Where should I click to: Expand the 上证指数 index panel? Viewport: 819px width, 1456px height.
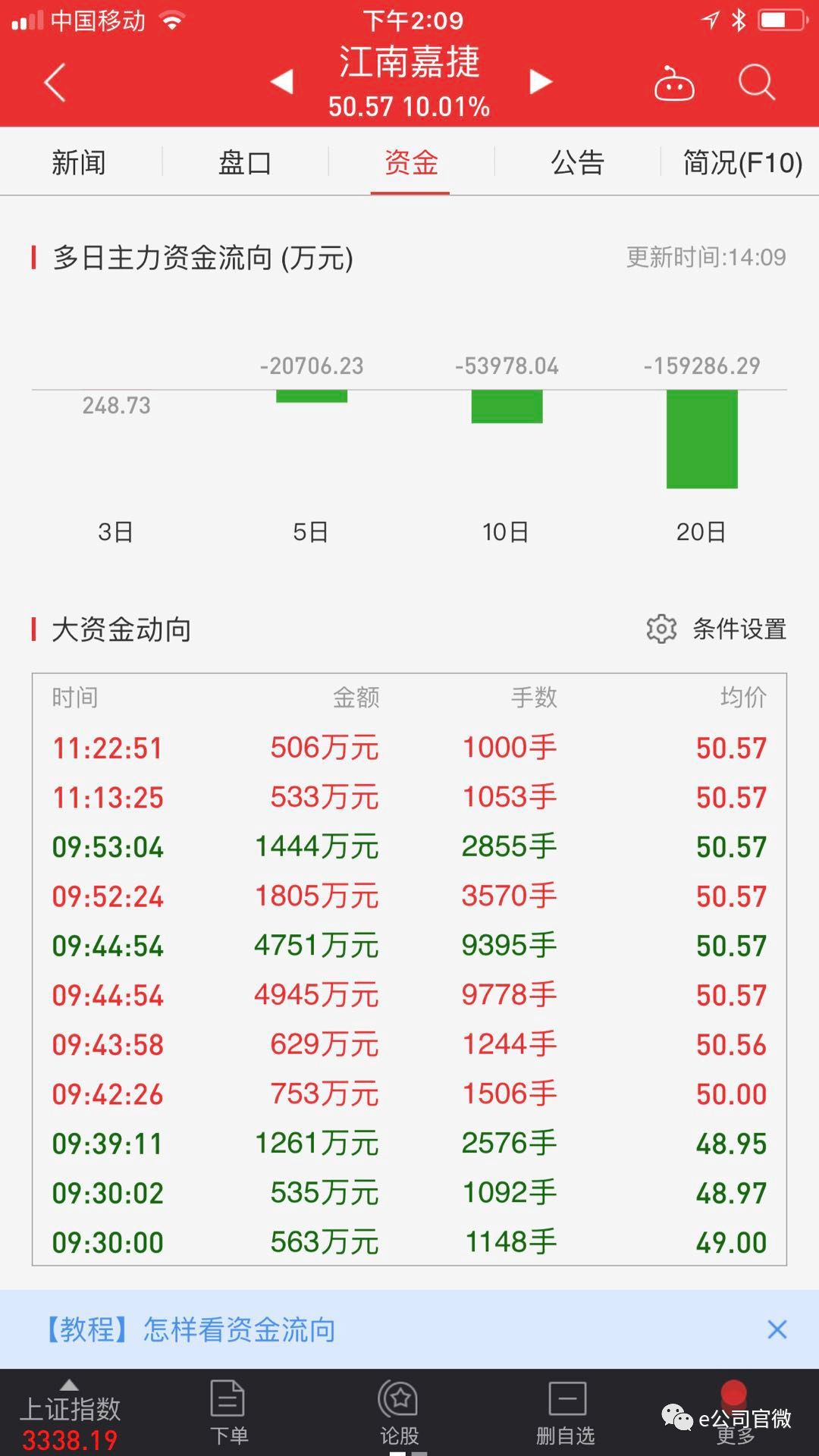(70, 1414)
